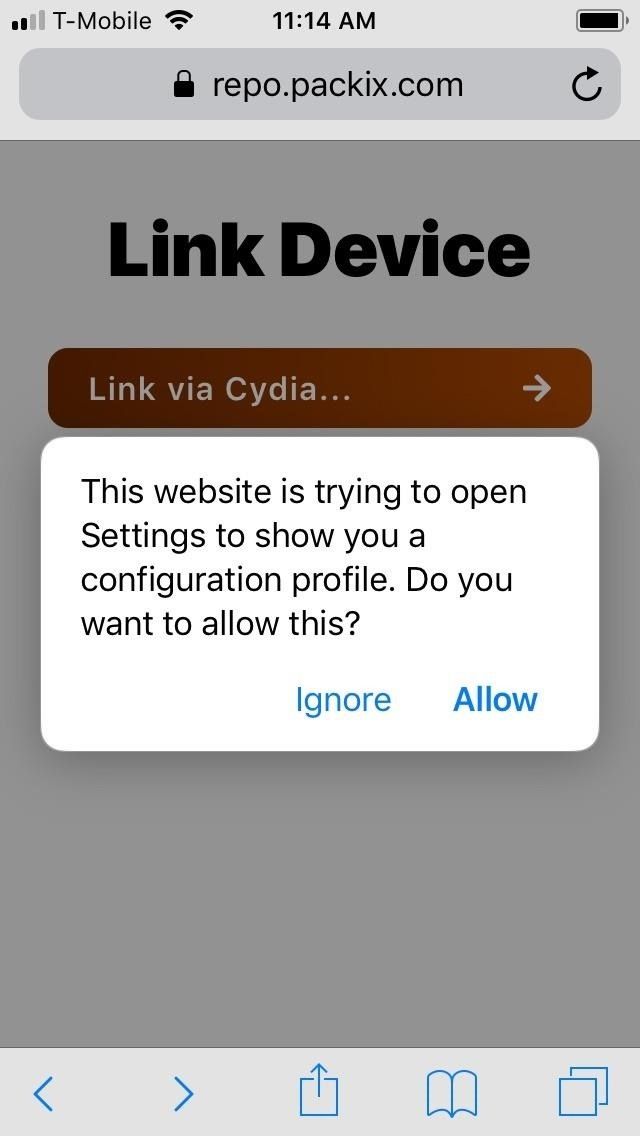The height and width of the screenshot is (1136, 640).
Task: Go back to the previous page
Action: click(x=43, y=1093)
